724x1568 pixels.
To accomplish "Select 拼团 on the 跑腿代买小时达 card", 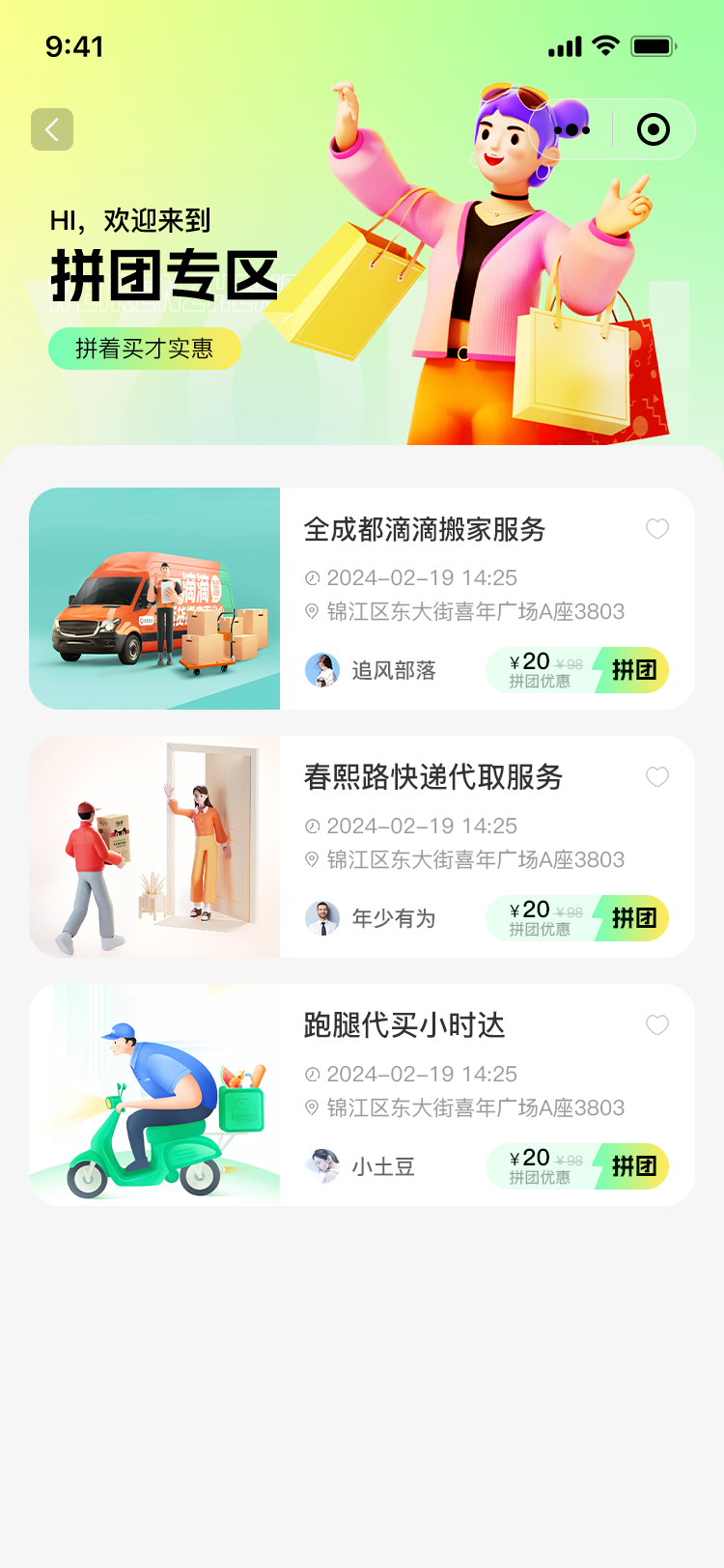I will [633, 1166].
